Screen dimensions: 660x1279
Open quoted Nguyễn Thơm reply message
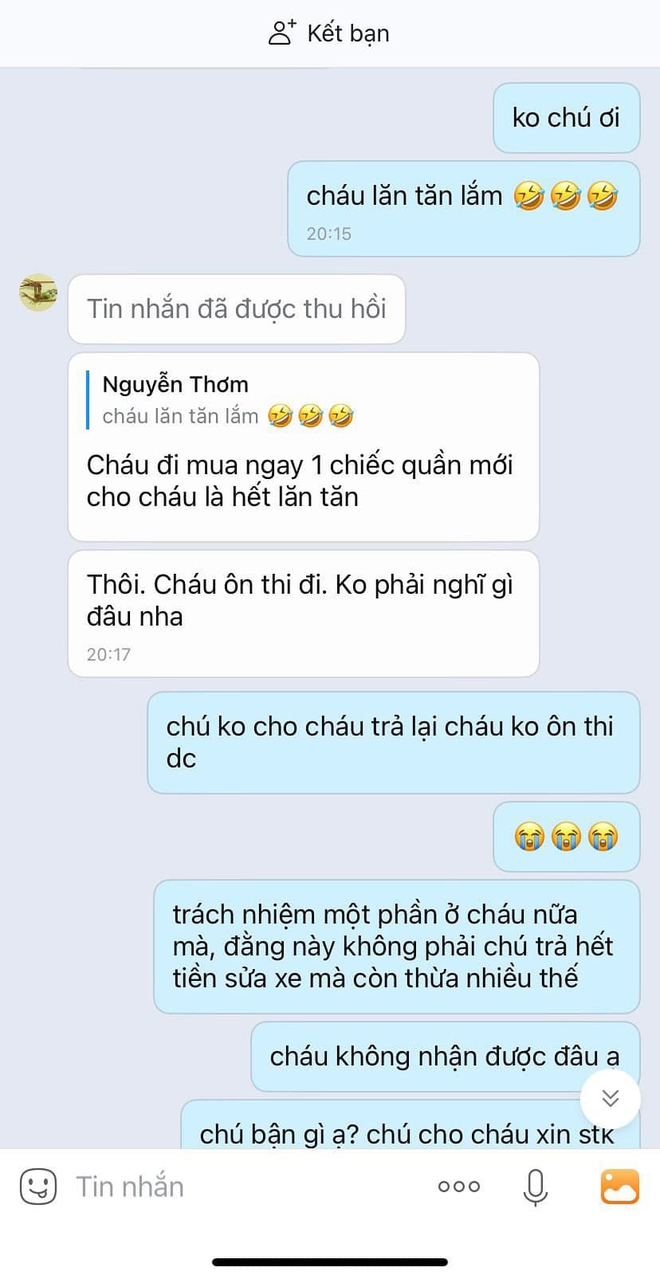pos(228,400)
